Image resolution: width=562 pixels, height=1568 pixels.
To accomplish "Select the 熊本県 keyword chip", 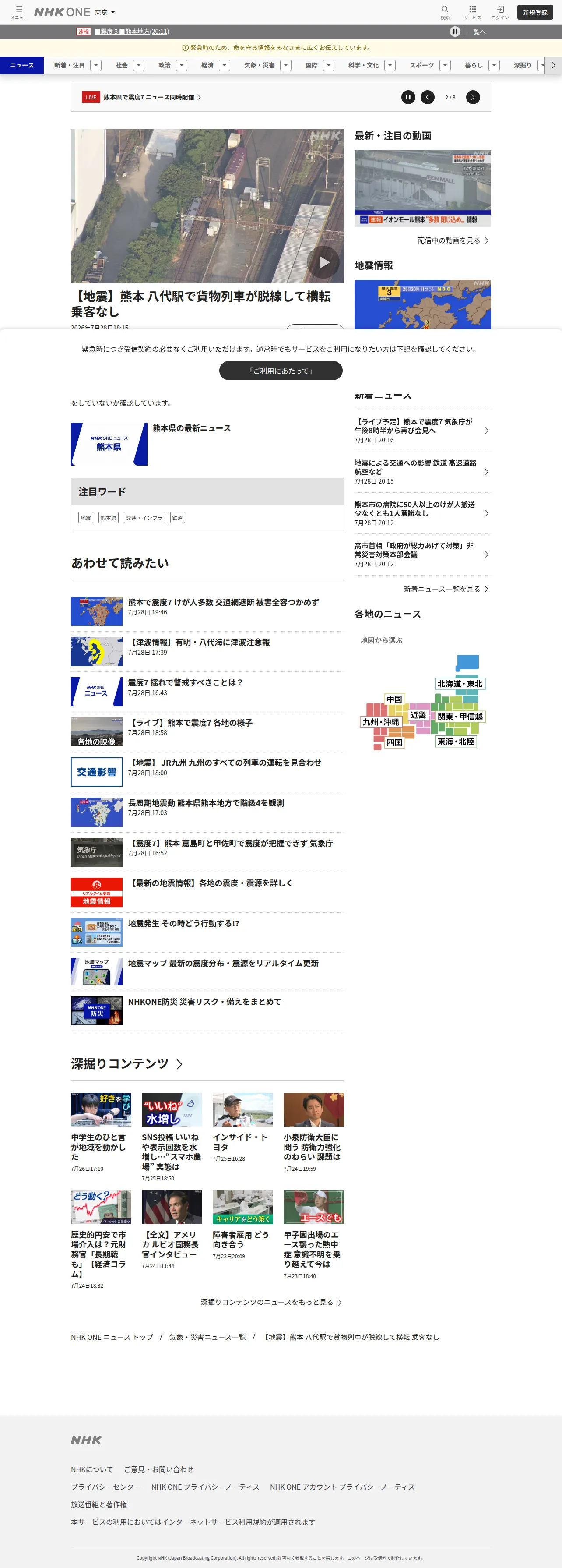I will coord(109,518).
